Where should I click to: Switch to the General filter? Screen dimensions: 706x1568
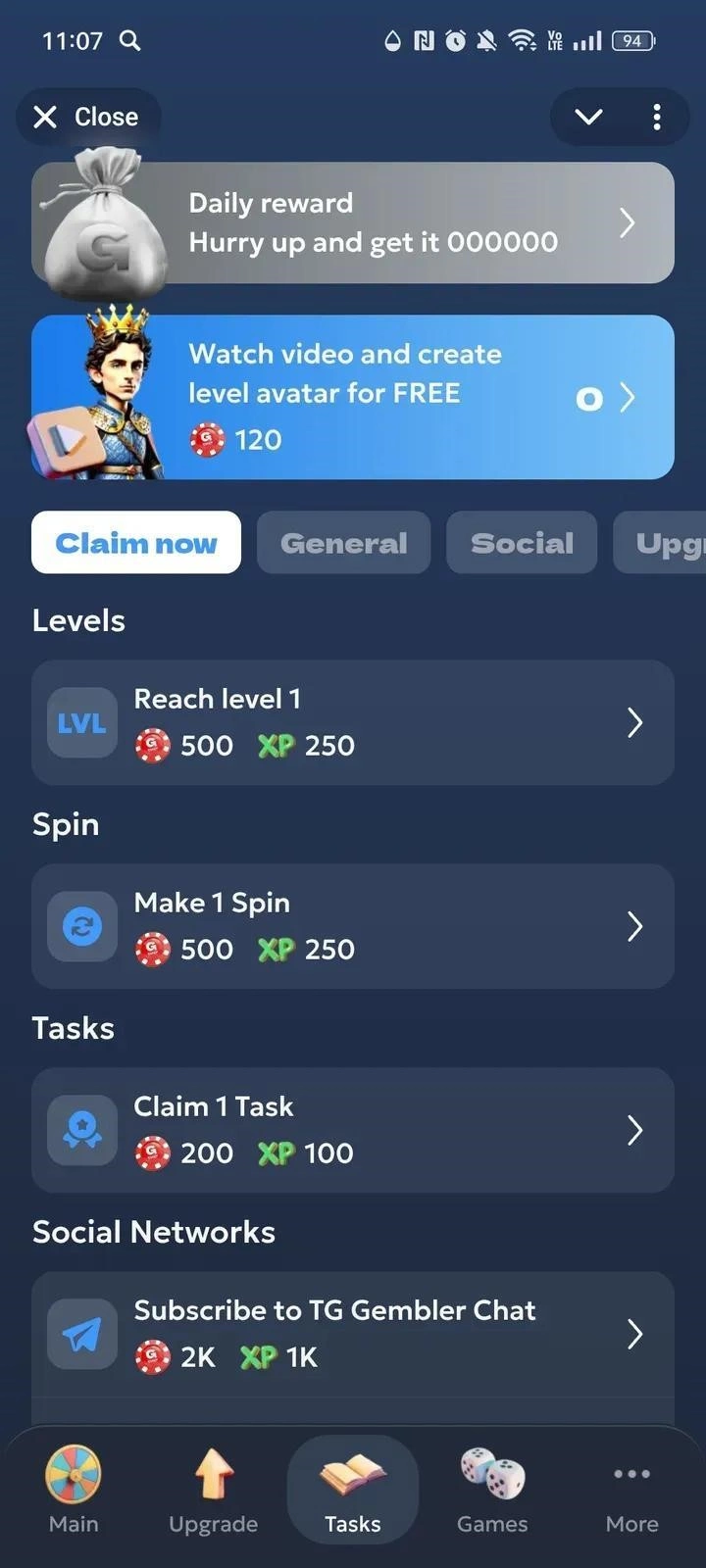[343, 542]
